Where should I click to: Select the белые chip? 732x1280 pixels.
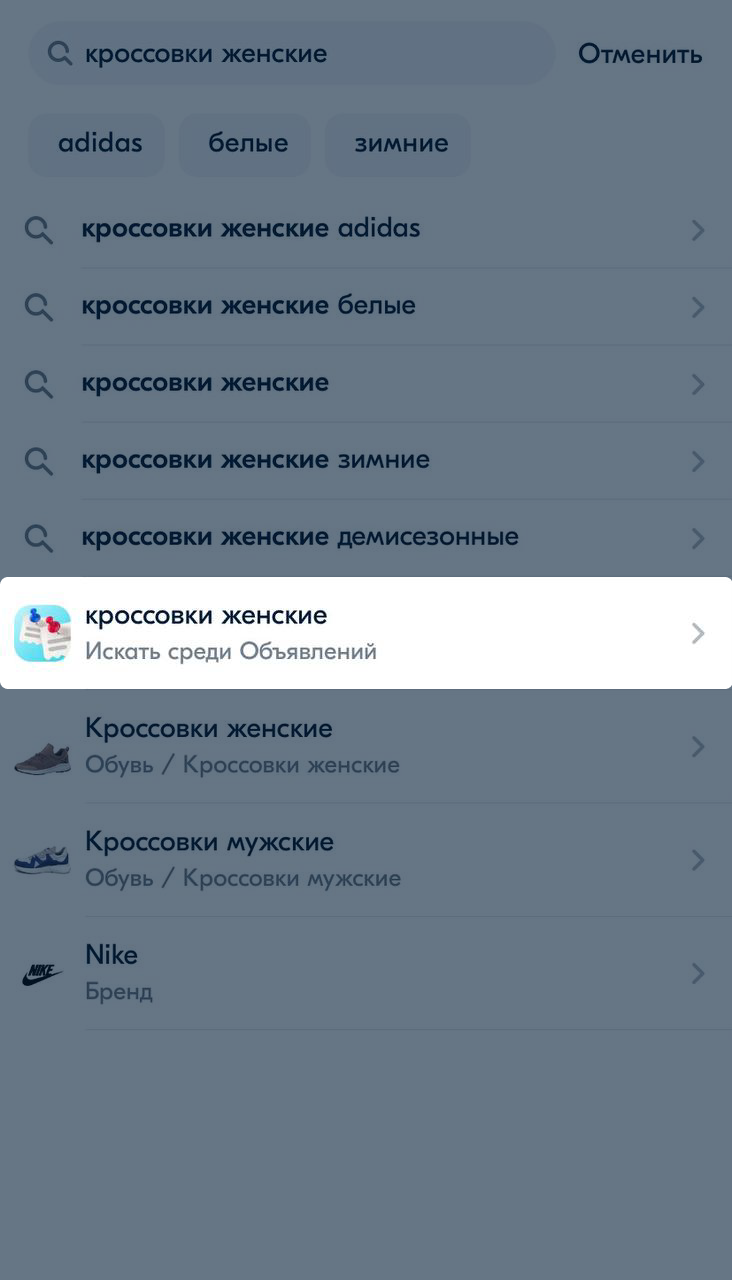[247, 144]
